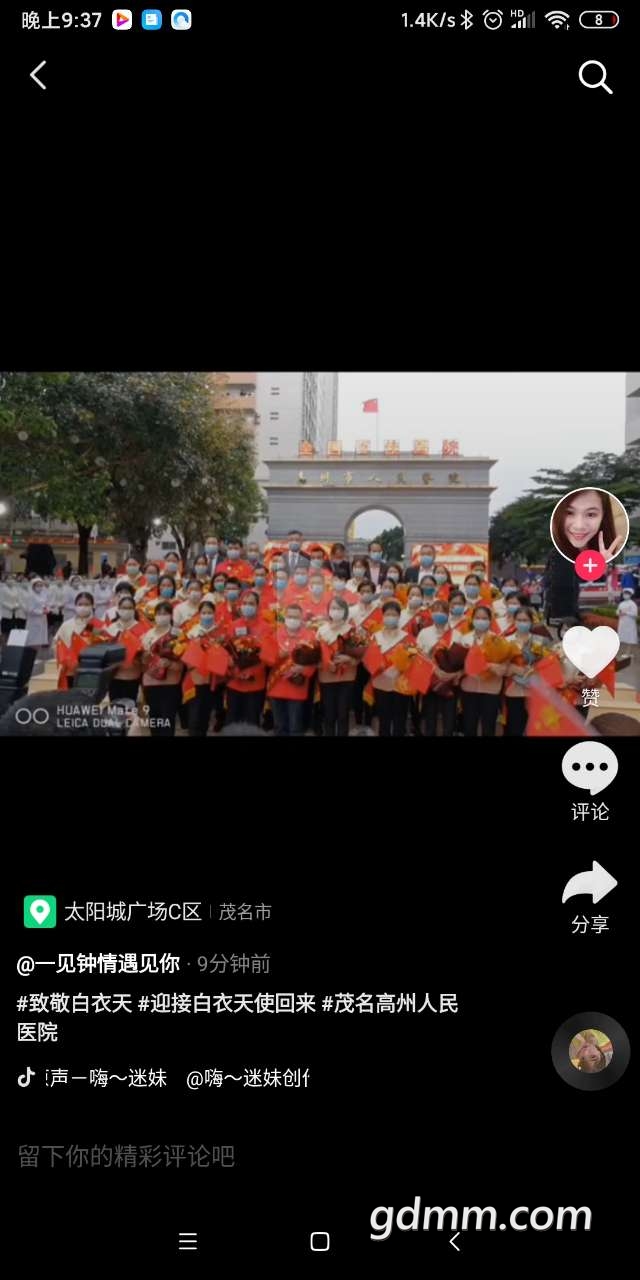Open search with the magnifier icon
This screenshot has height=1280, width=640.
tap(595, 76)
